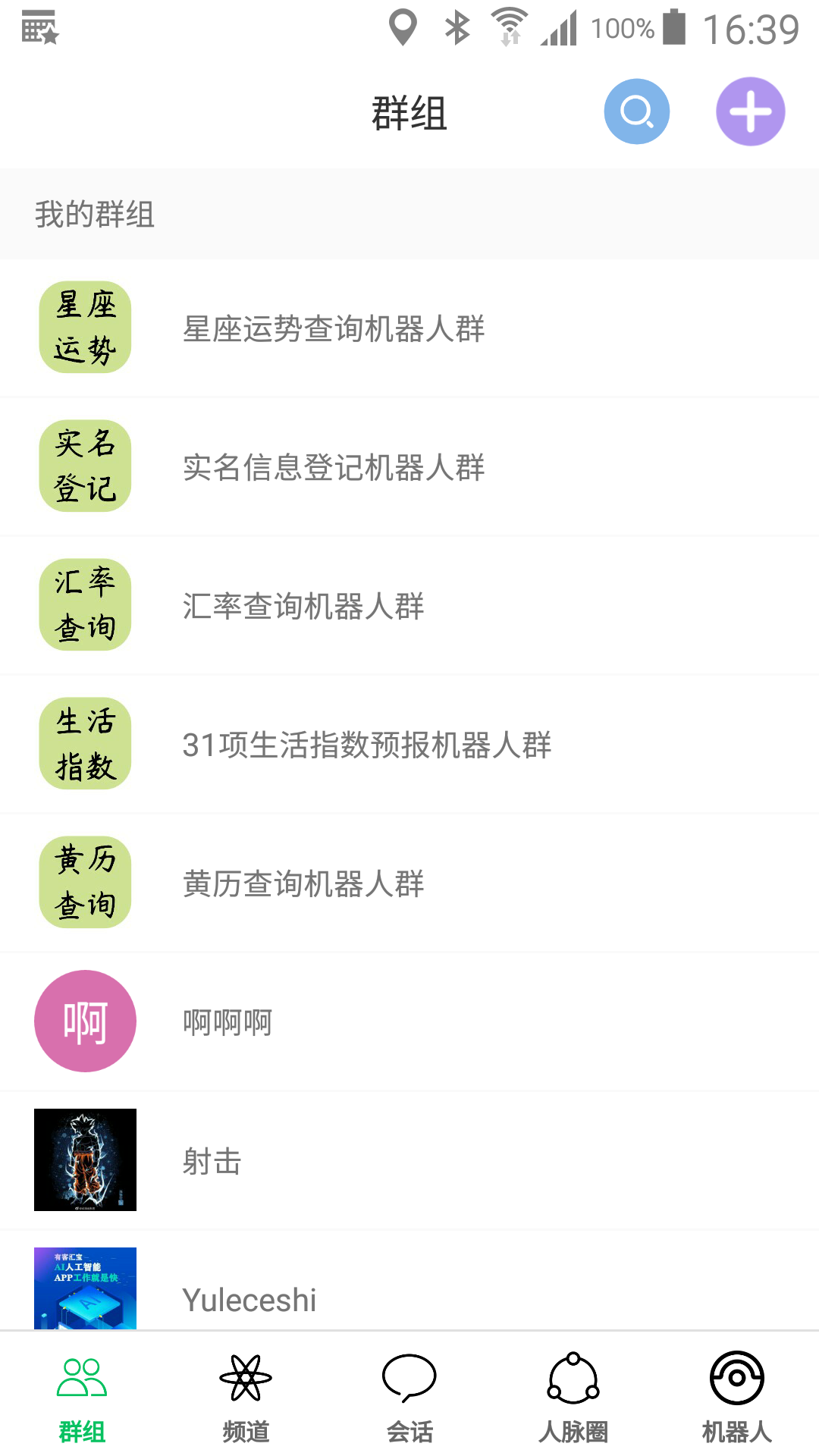The height and width of the screenshot is (1456, 819).
Task: Tap the 我的群组 section header
Action: [94, 215]
